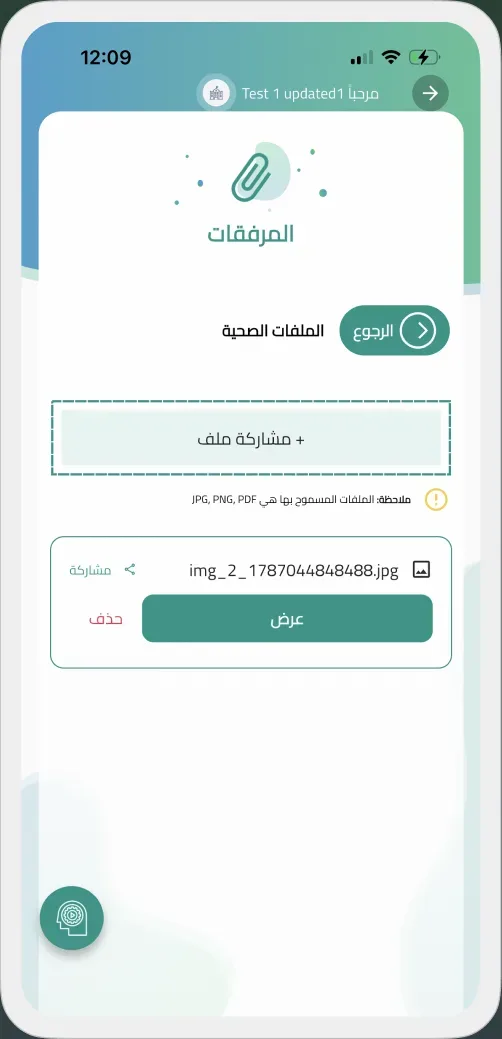View the file with the عرض button
The image size is (502, 1039).
pos(287,618)
